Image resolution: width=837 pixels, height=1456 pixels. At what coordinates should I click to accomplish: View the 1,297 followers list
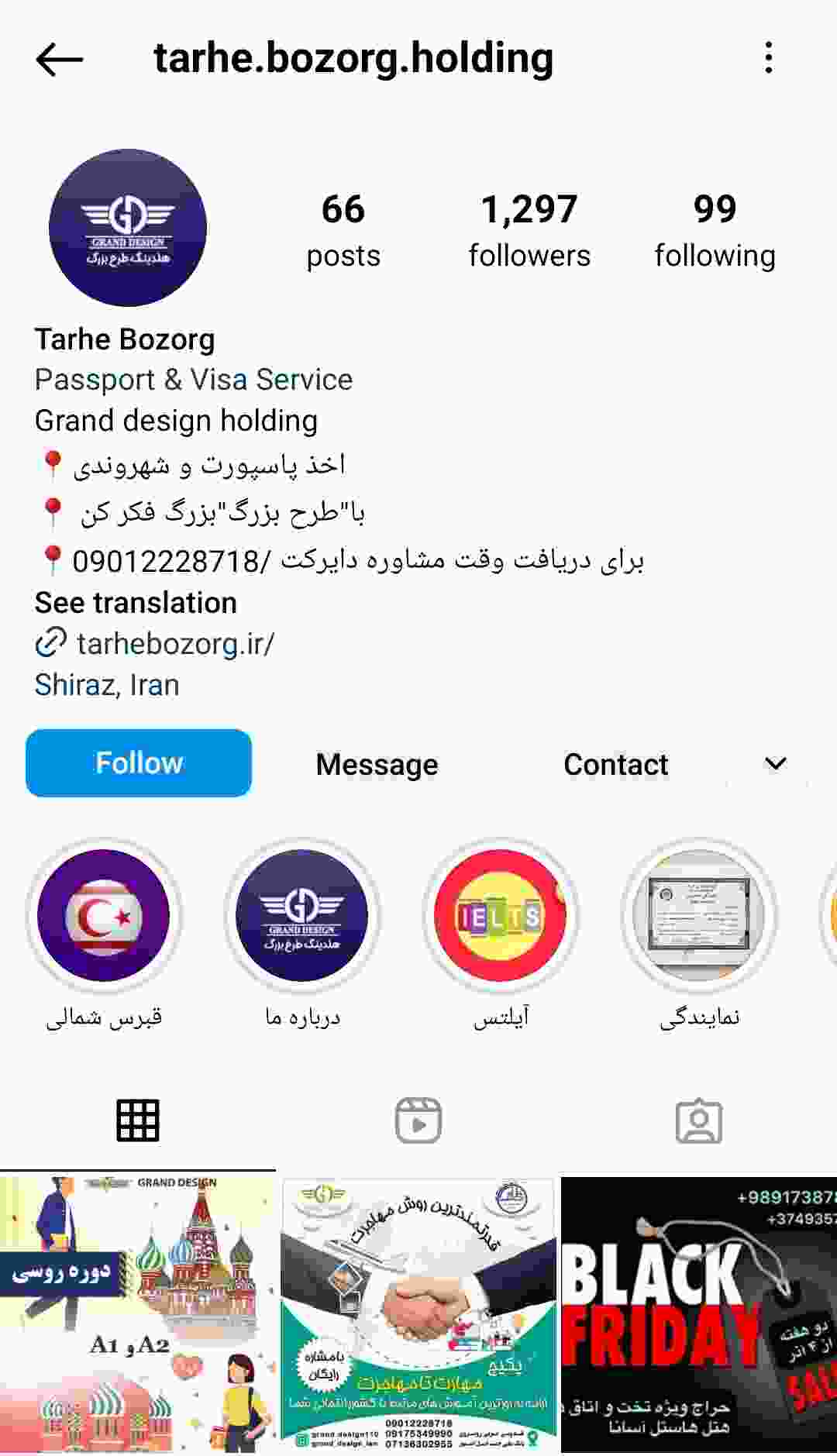pyautogui.click(x=529, y=231)
